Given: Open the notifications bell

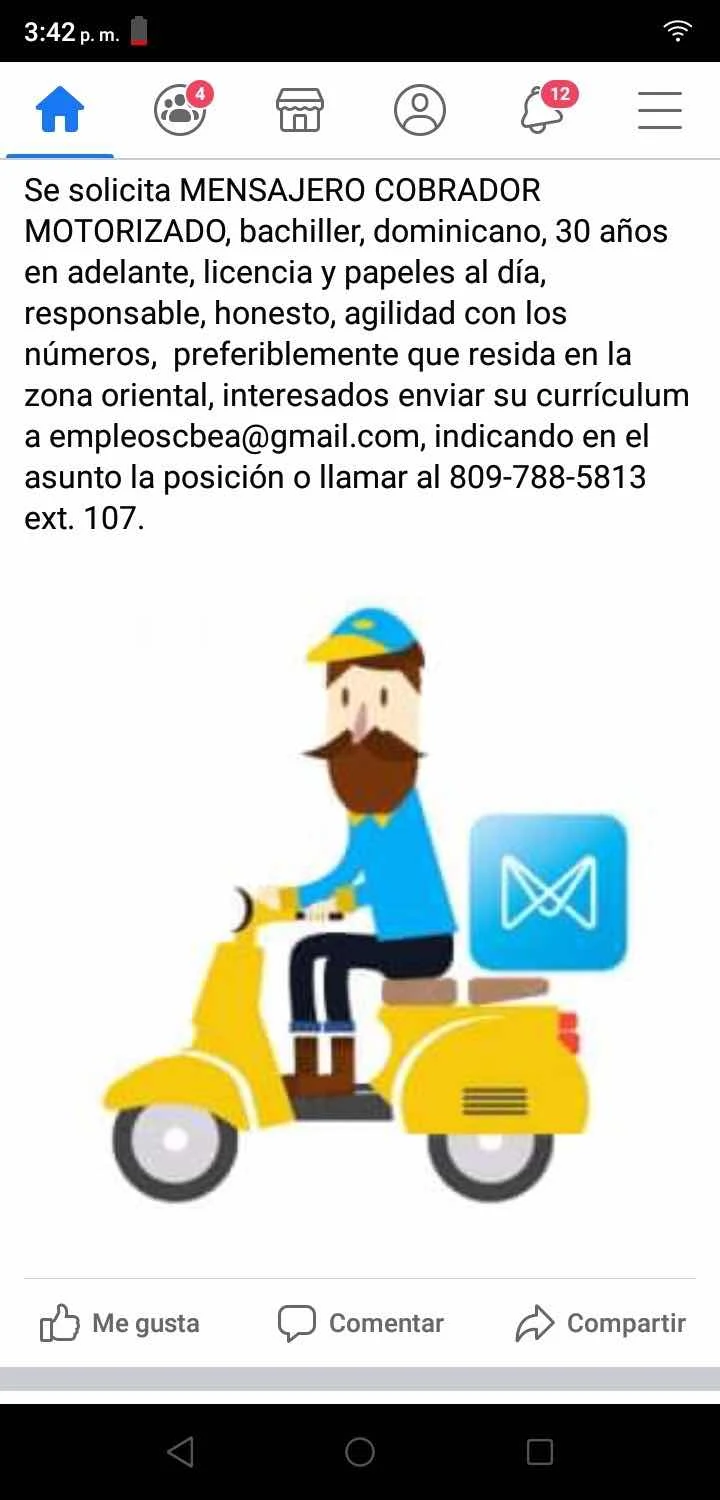Looking at the screenshot, I should (x=542, y=110).
